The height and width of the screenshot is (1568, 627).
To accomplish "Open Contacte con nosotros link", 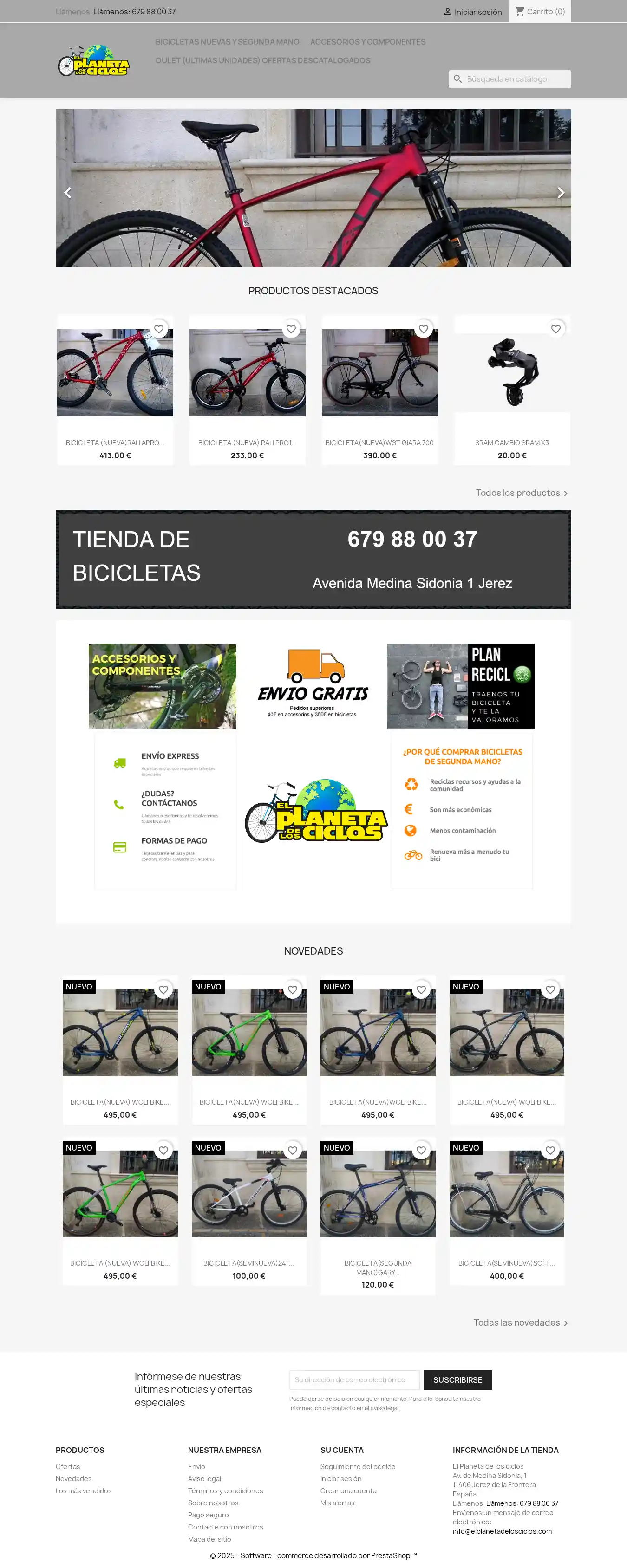I will [x=225, y=1527].
